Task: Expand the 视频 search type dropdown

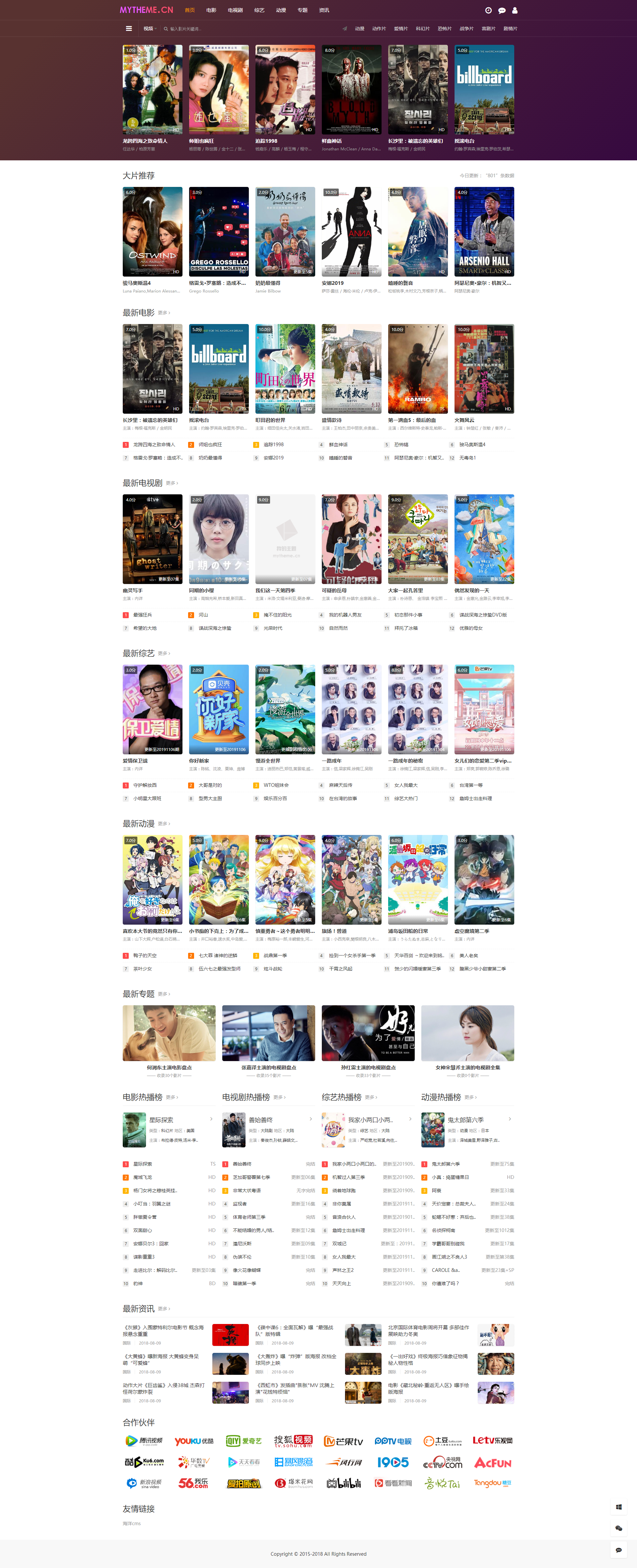Action: coord(150,29)
